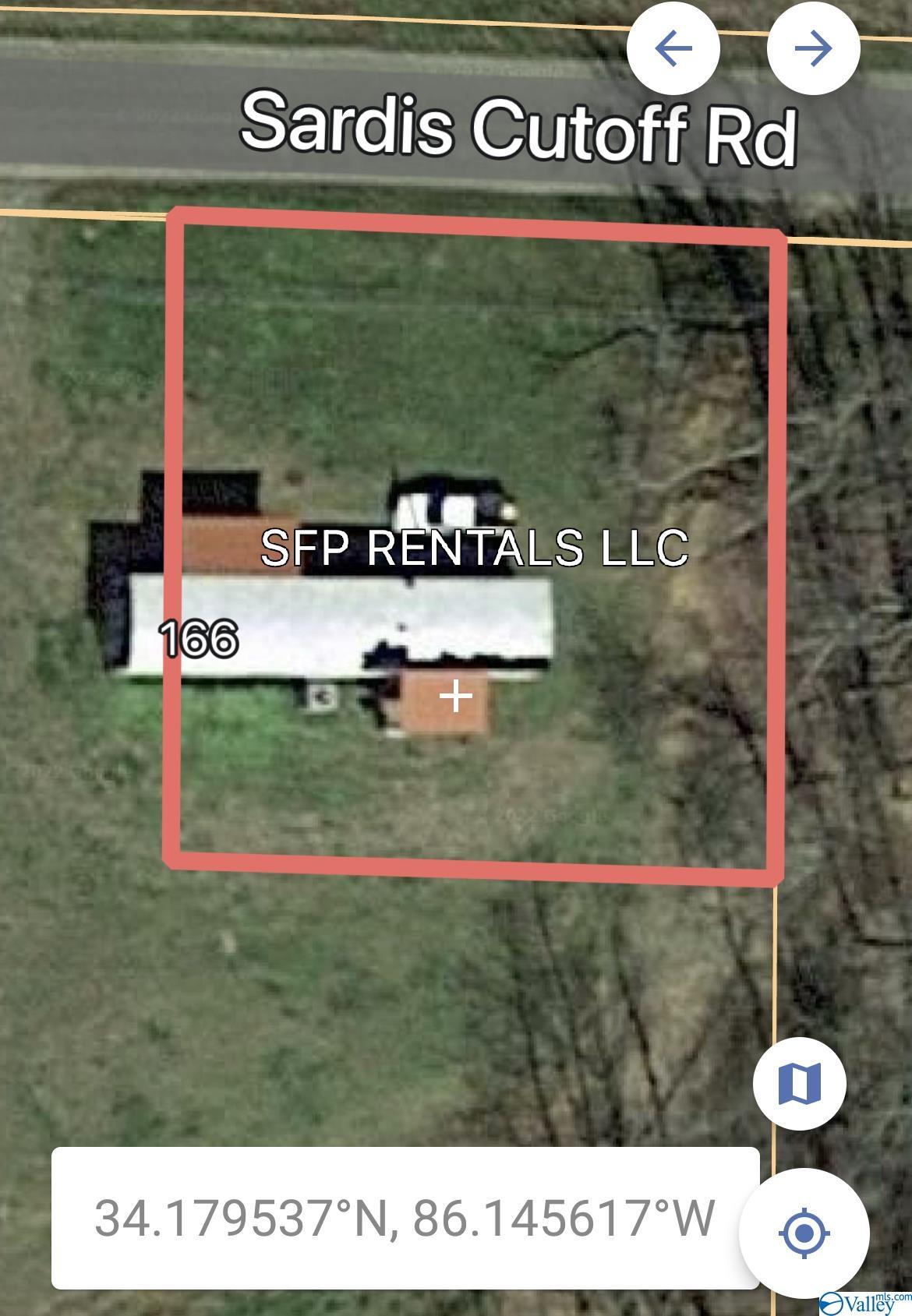
Task: Open the map layers button
Action: [x=799, y=1083]
